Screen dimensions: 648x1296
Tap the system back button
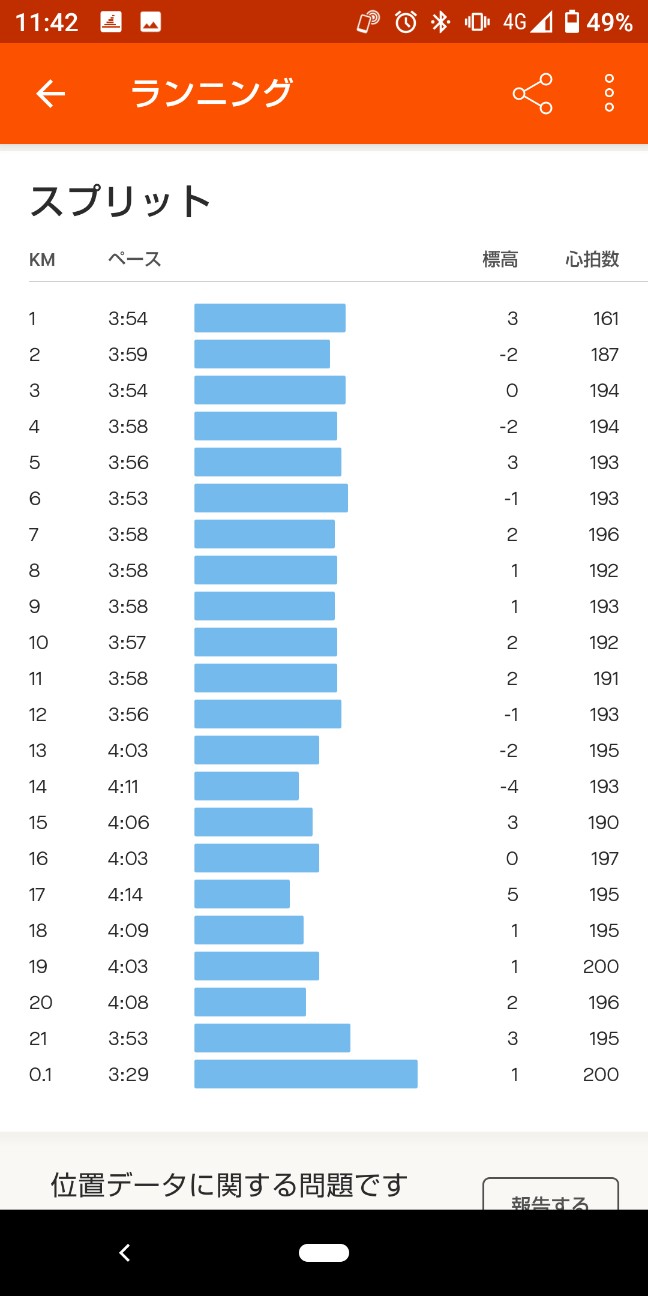124,1253
